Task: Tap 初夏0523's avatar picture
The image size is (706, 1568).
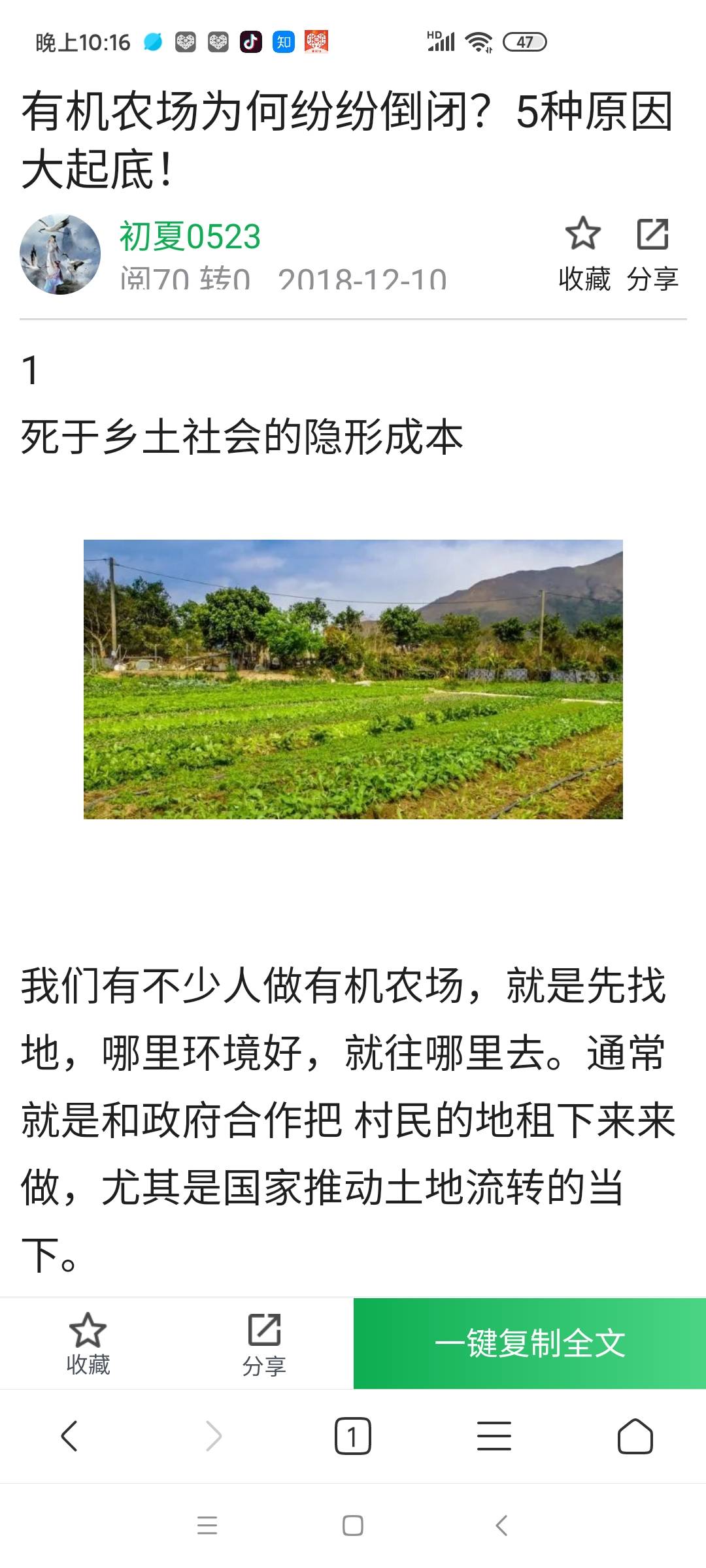Action: pyautogui.click(x=60, y=254)
